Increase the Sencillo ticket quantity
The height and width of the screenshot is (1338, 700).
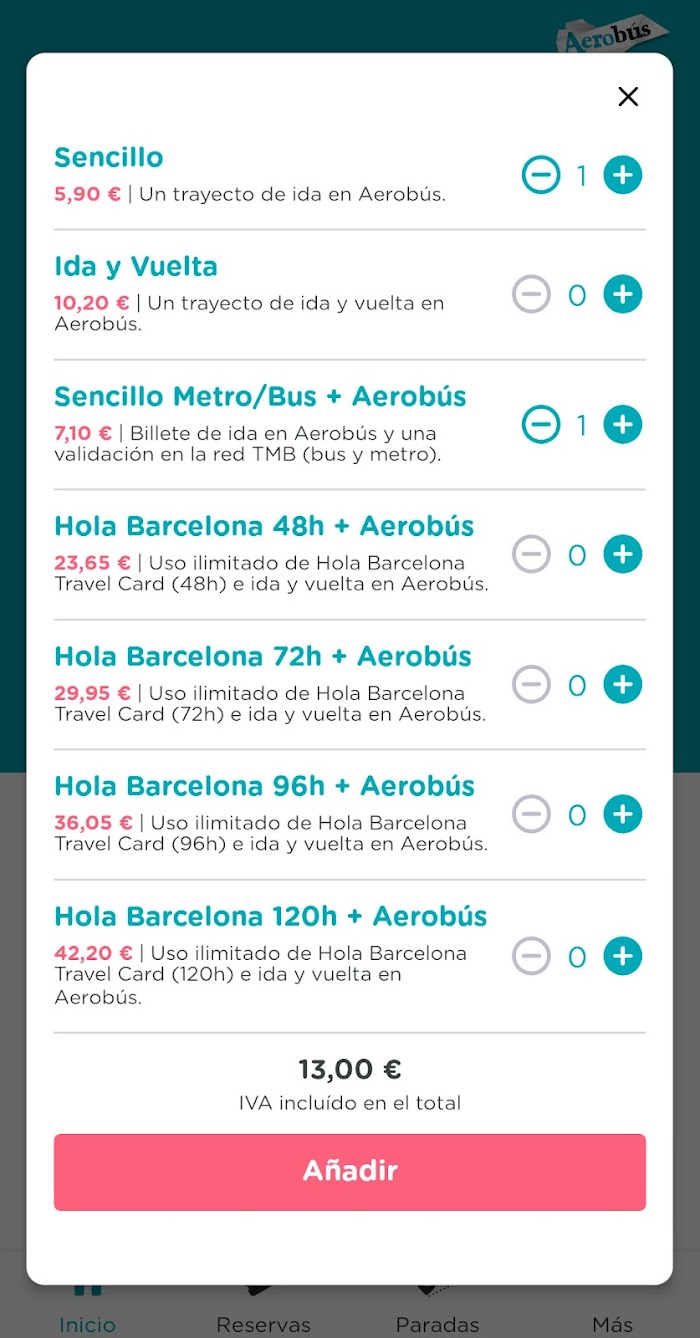click(x=622, y=175)
